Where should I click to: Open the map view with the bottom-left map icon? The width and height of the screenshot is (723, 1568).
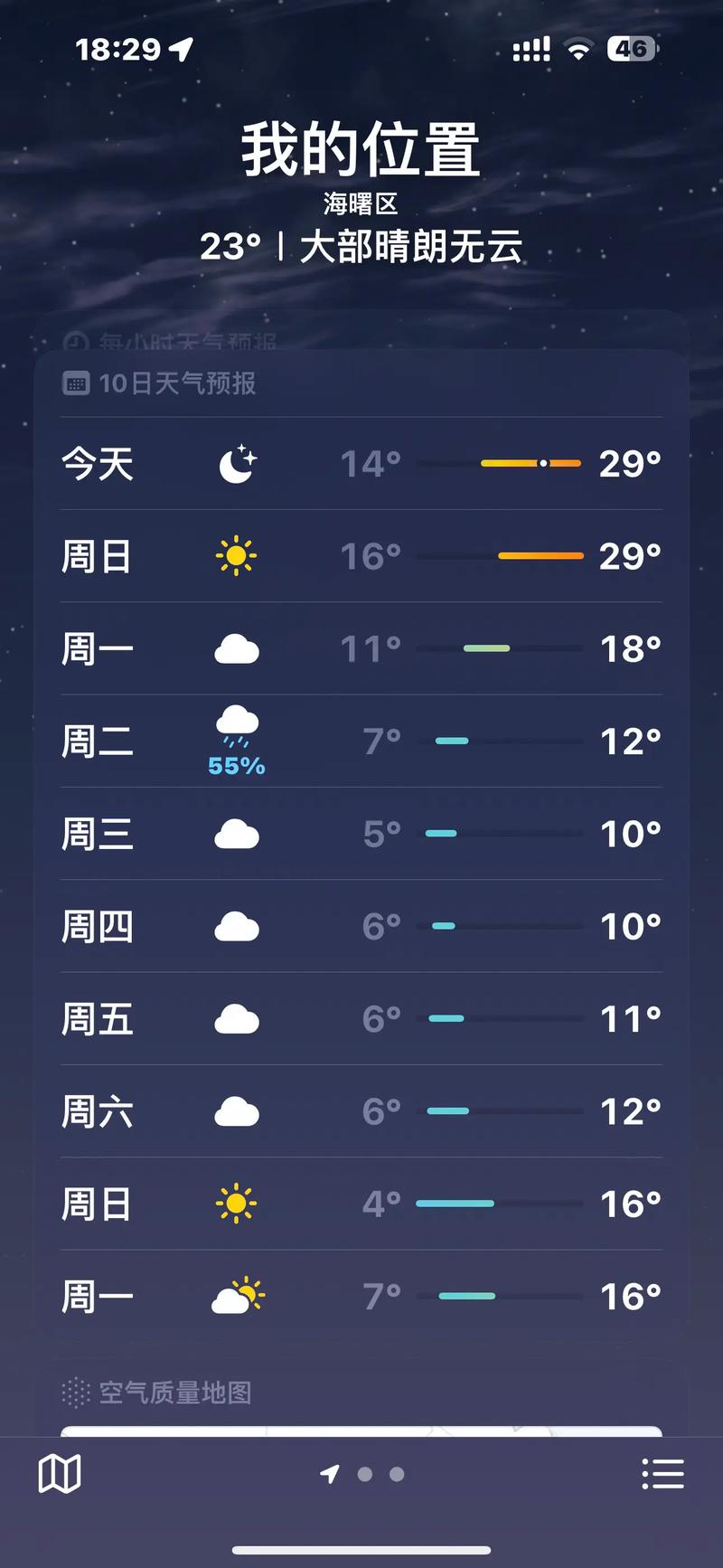pyautogui.click(x=58, y=1472)
